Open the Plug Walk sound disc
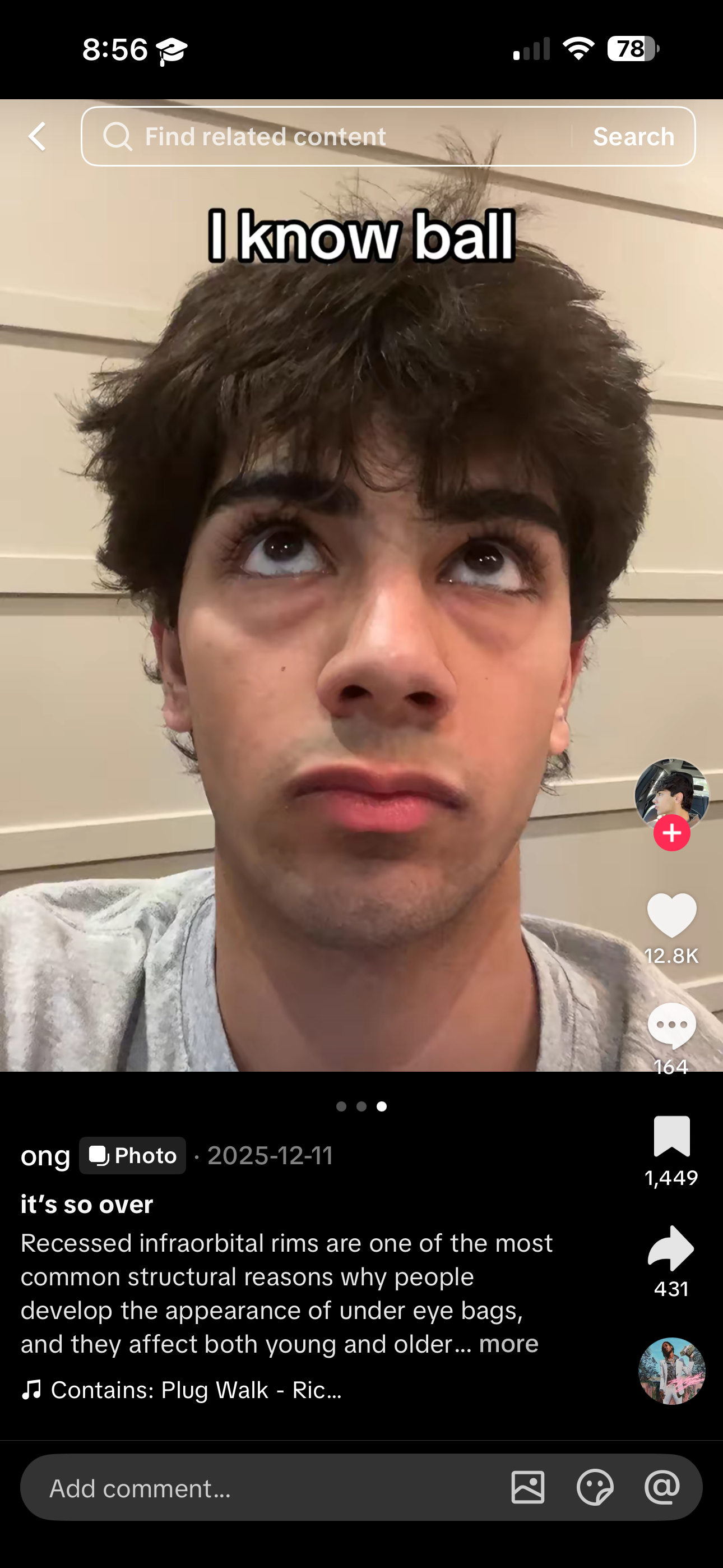The image size is (723, 1568). click(671, 1371)
